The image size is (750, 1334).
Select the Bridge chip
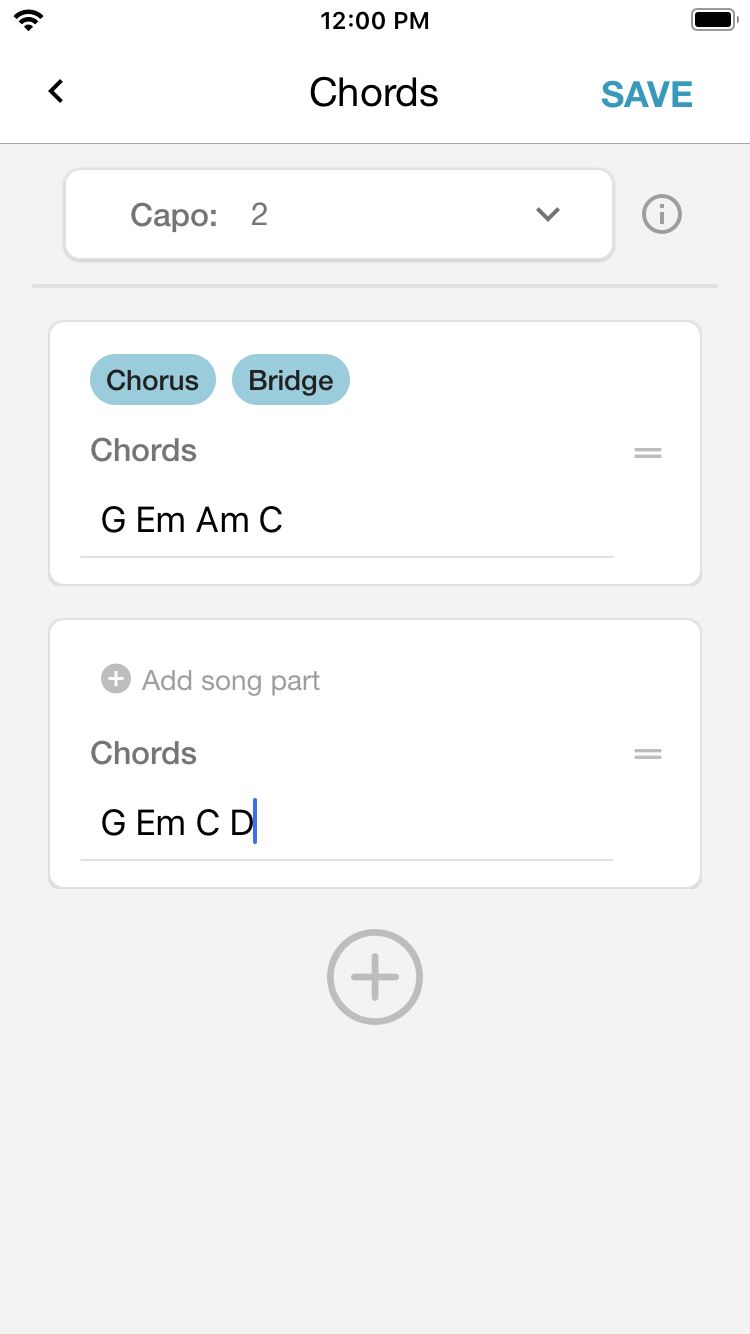coord(291,380)
